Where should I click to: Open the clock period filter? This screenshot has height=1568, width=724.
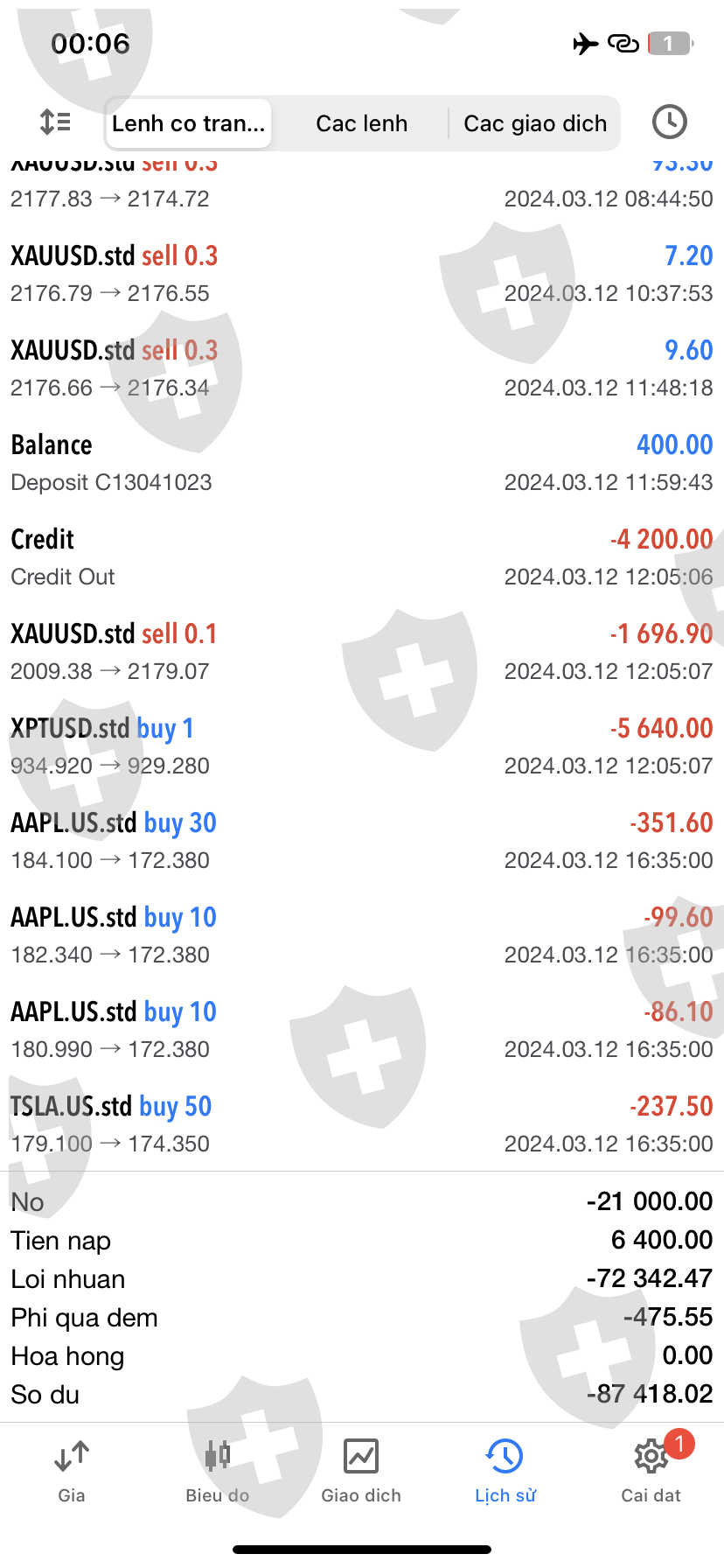(670, 122)
